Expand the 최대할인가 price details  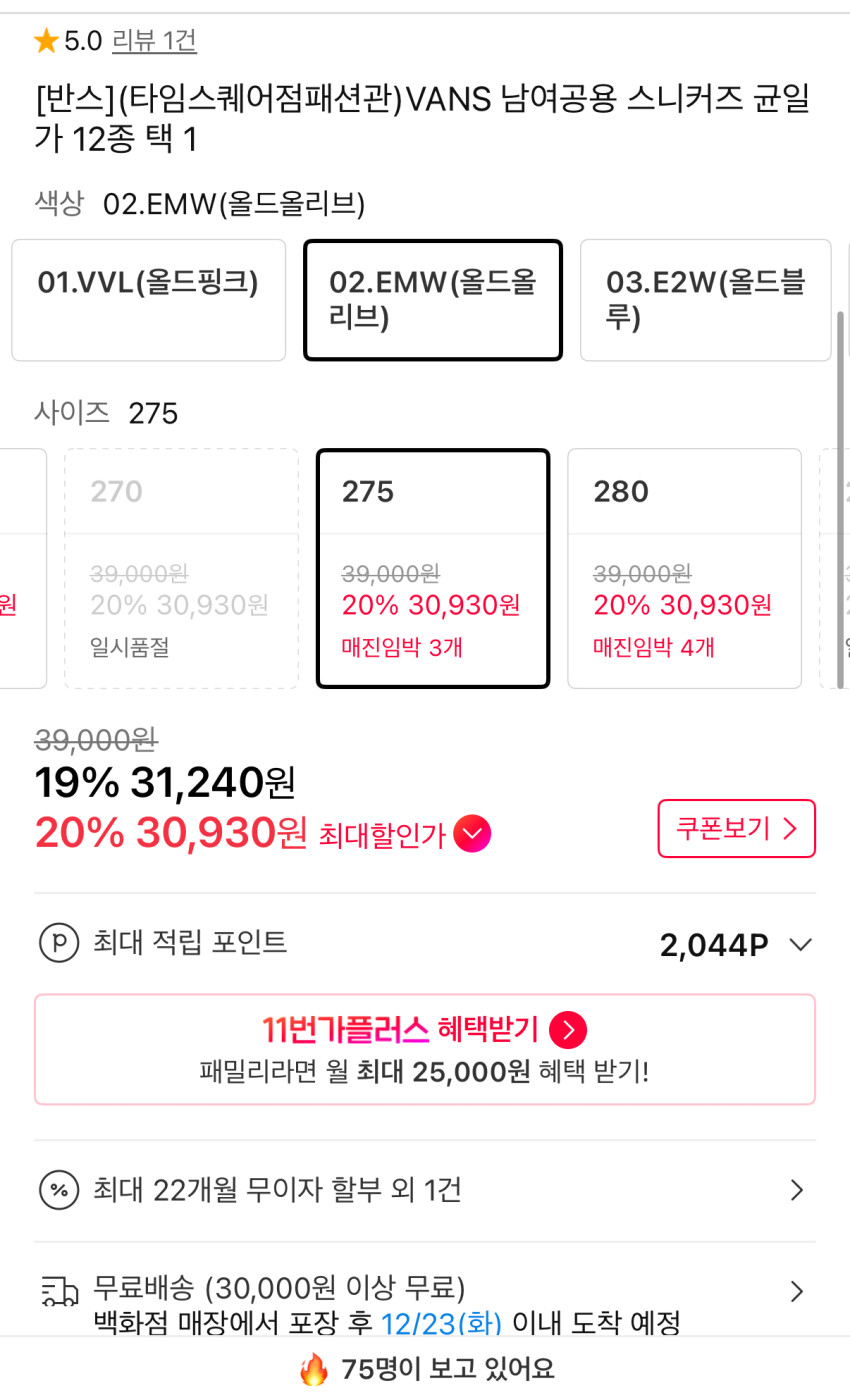click(472, 834)
